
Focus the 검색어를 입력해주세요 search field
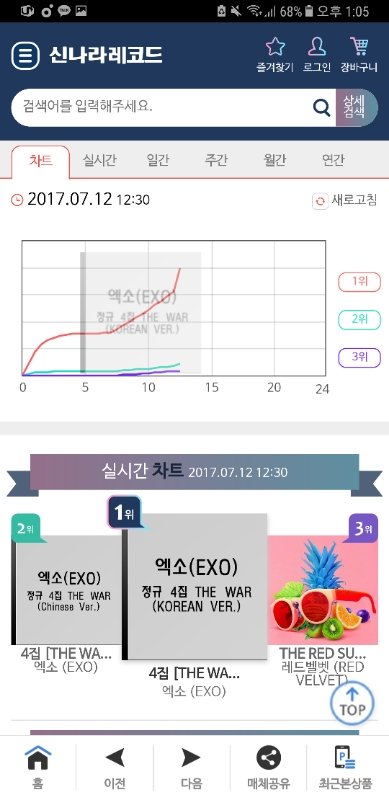click(x=162, y=108)
